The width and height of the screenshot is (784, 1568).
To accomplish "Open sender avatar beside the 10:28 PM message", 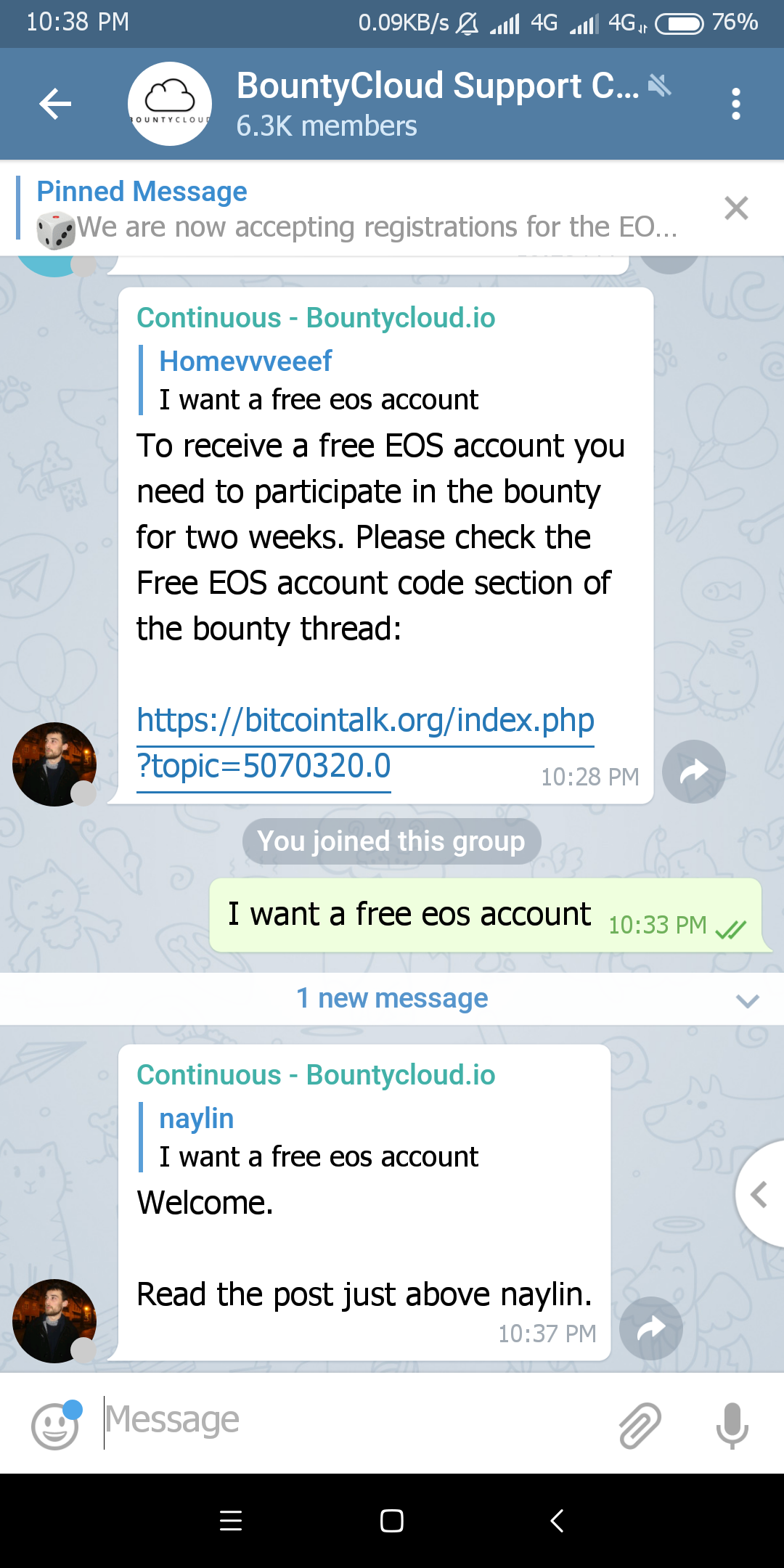I will 54,764.
